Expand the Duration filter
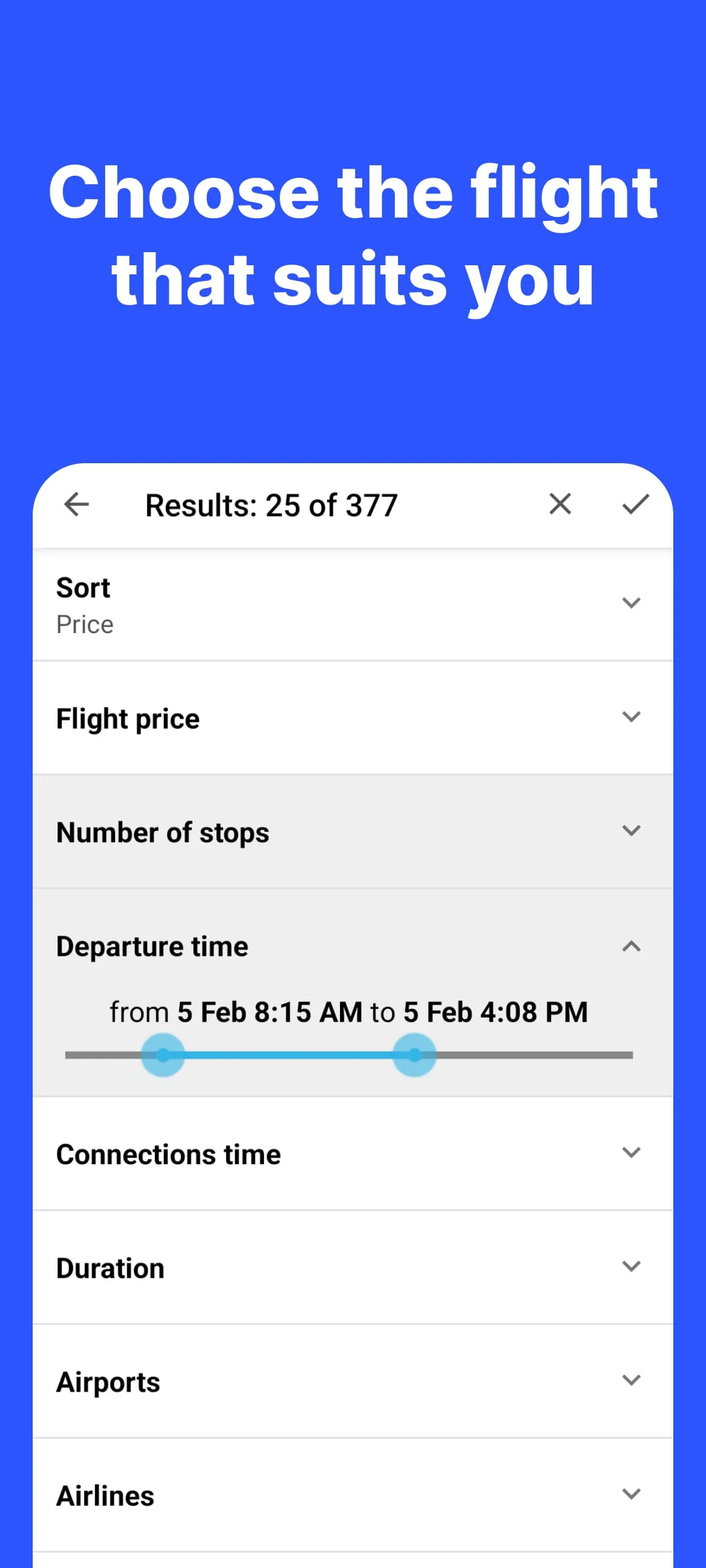 click(x=631, y=1266)
